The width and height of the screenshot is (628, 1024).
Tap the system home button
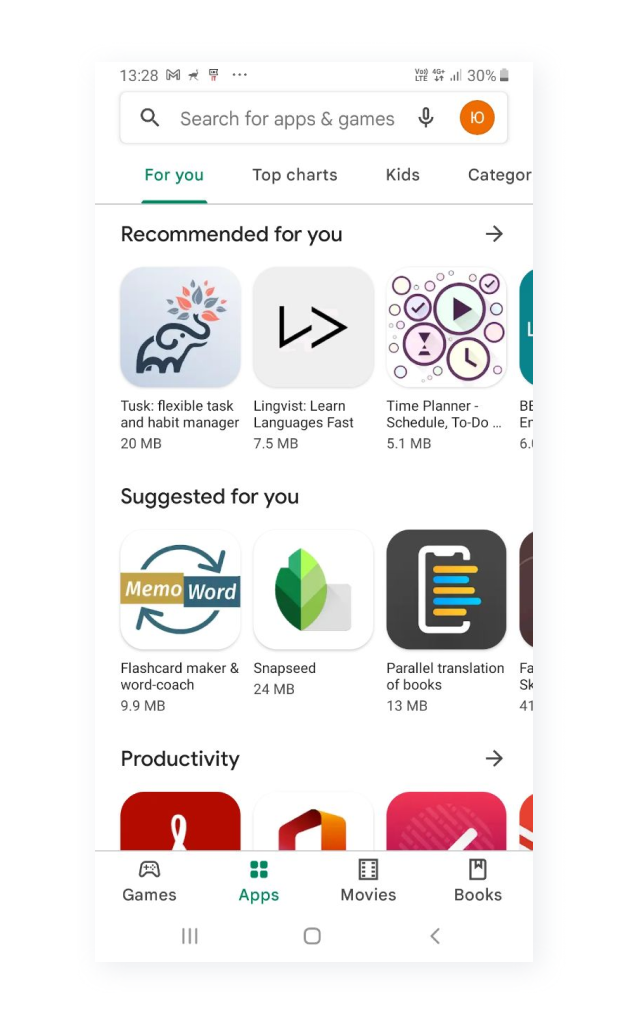[312, 936]
